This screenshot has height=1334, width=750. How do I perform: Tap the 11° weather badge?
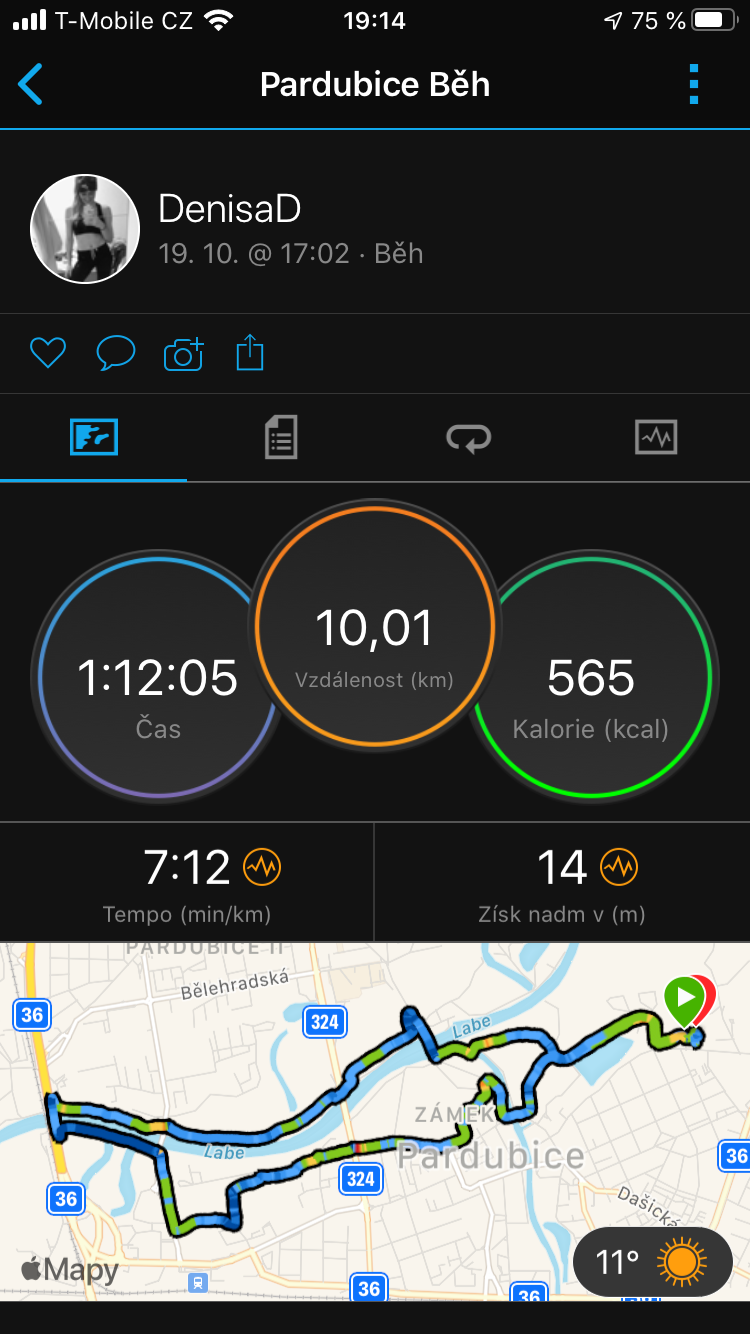click(653, 1262)
